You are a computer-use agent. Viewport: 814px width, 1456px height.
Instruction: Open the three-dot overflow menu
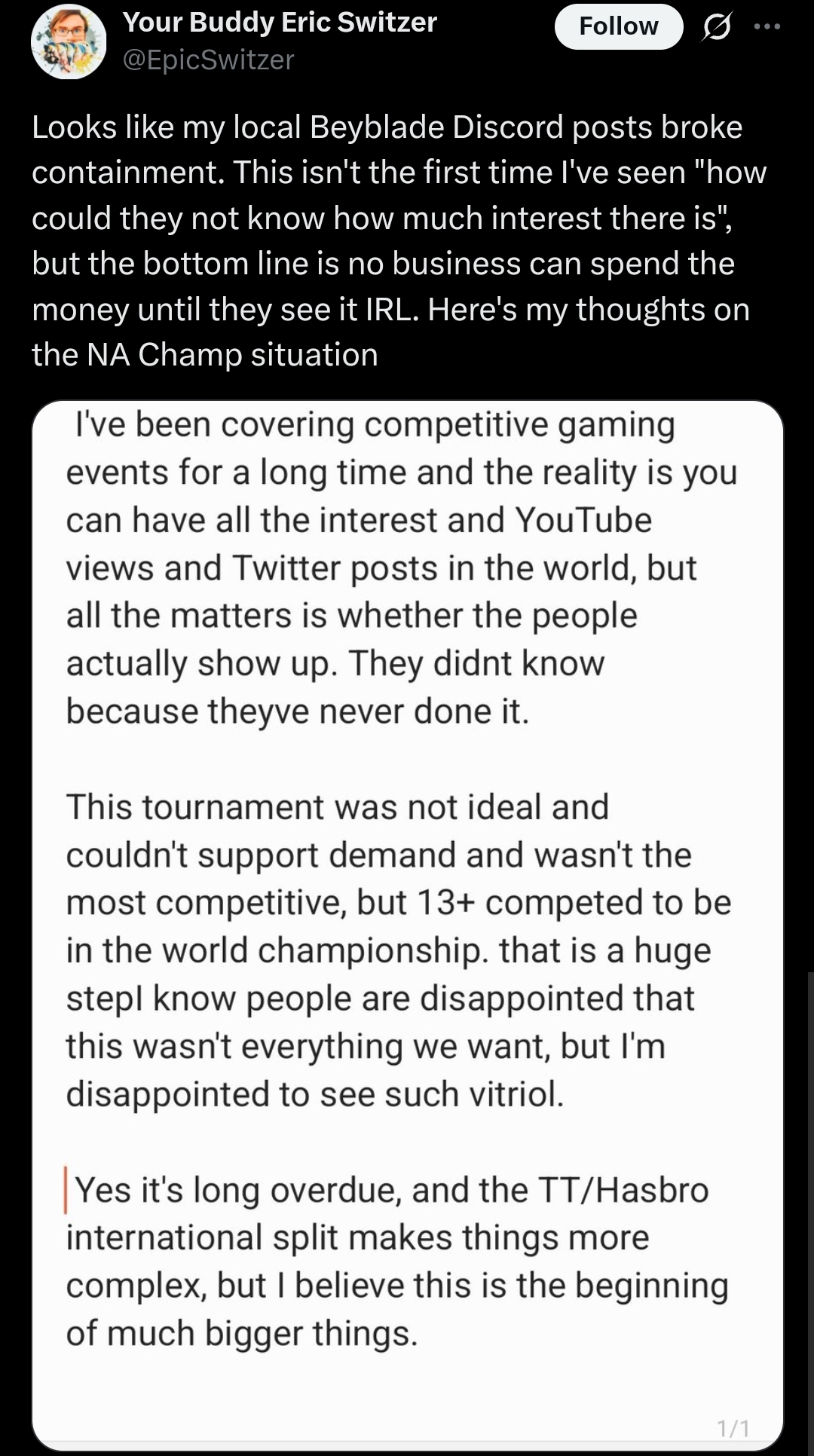(x=767, y=27)
